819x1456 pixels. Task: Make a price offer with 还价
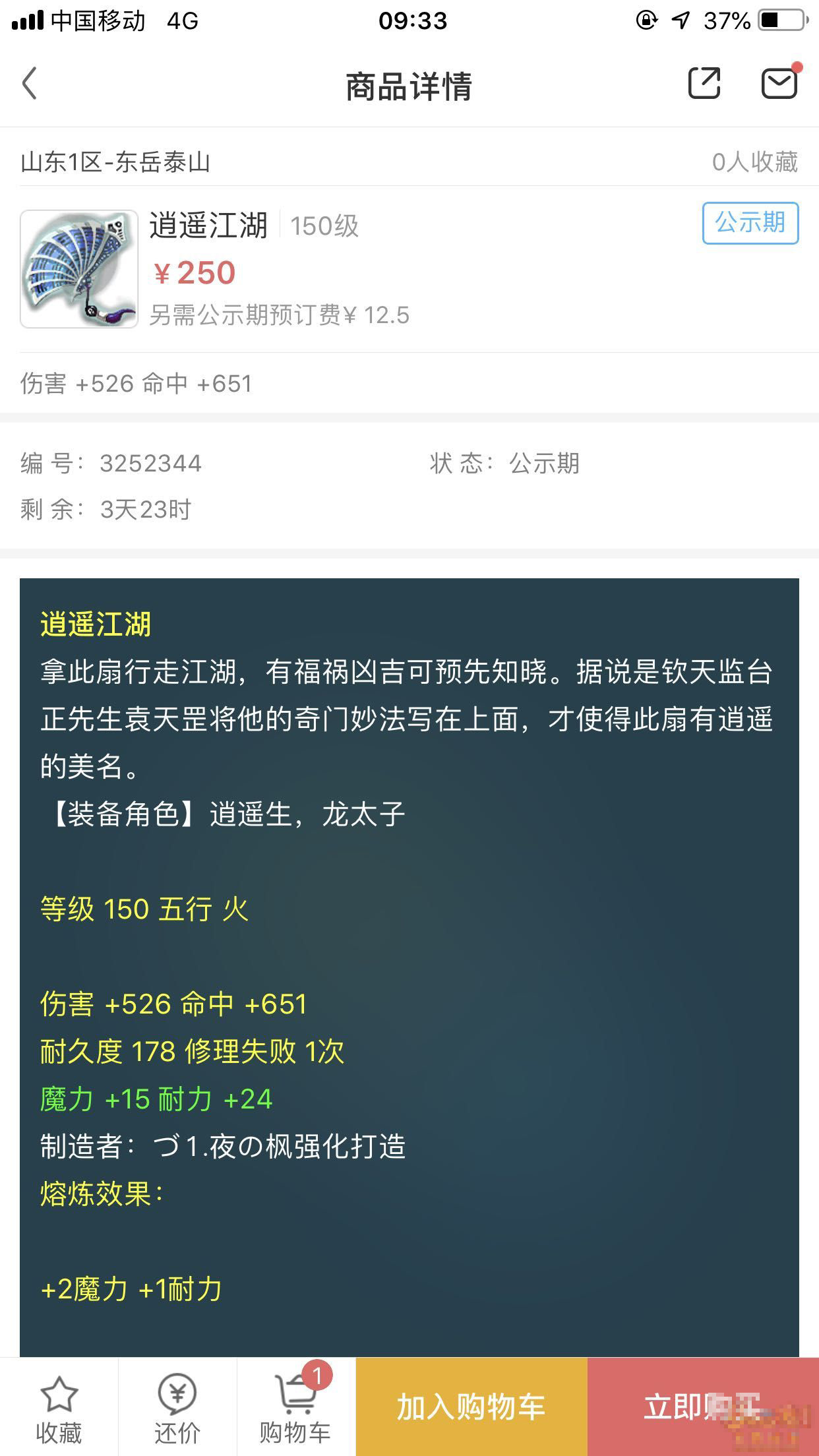tap(177, 1407)
